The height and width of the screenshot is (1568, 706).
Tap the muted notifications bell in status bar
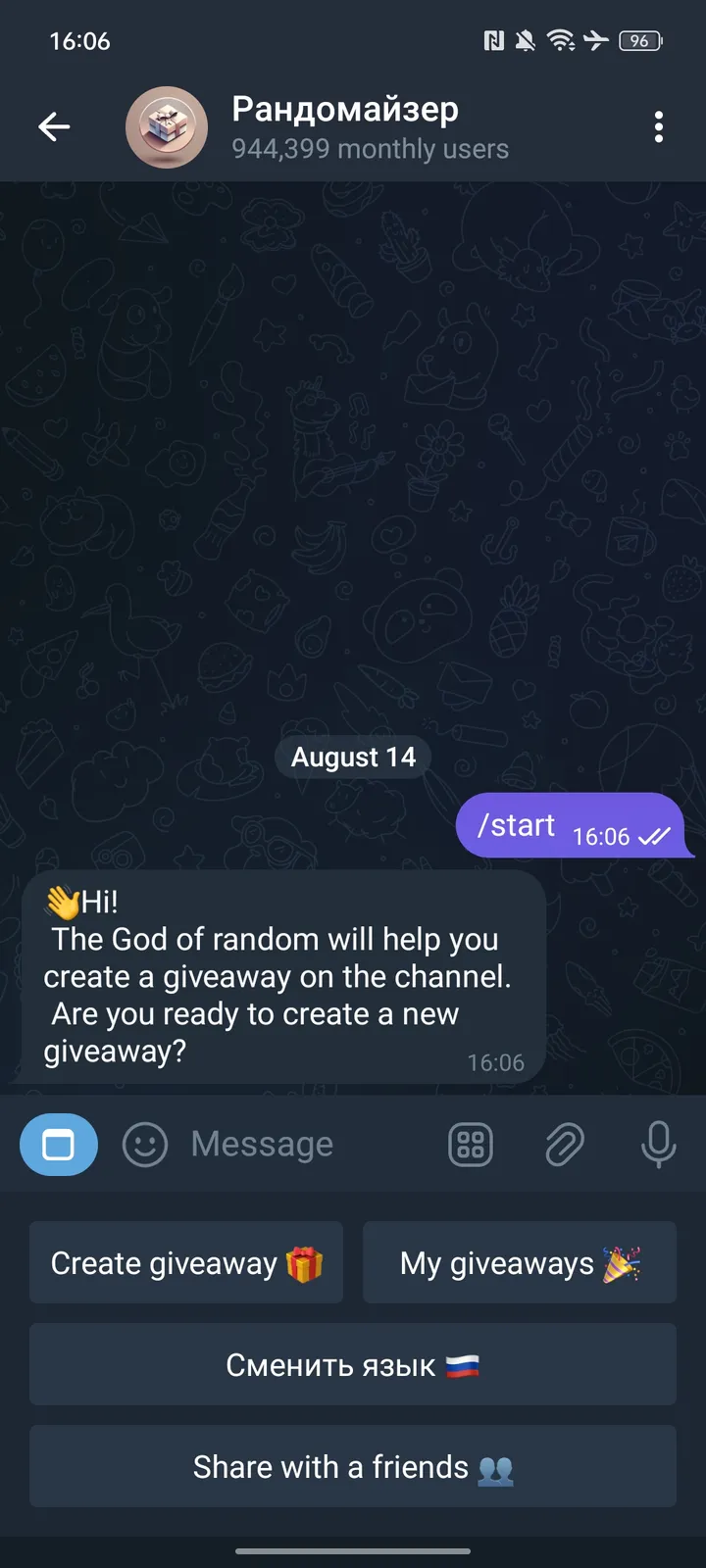click(x=523, y=40)
